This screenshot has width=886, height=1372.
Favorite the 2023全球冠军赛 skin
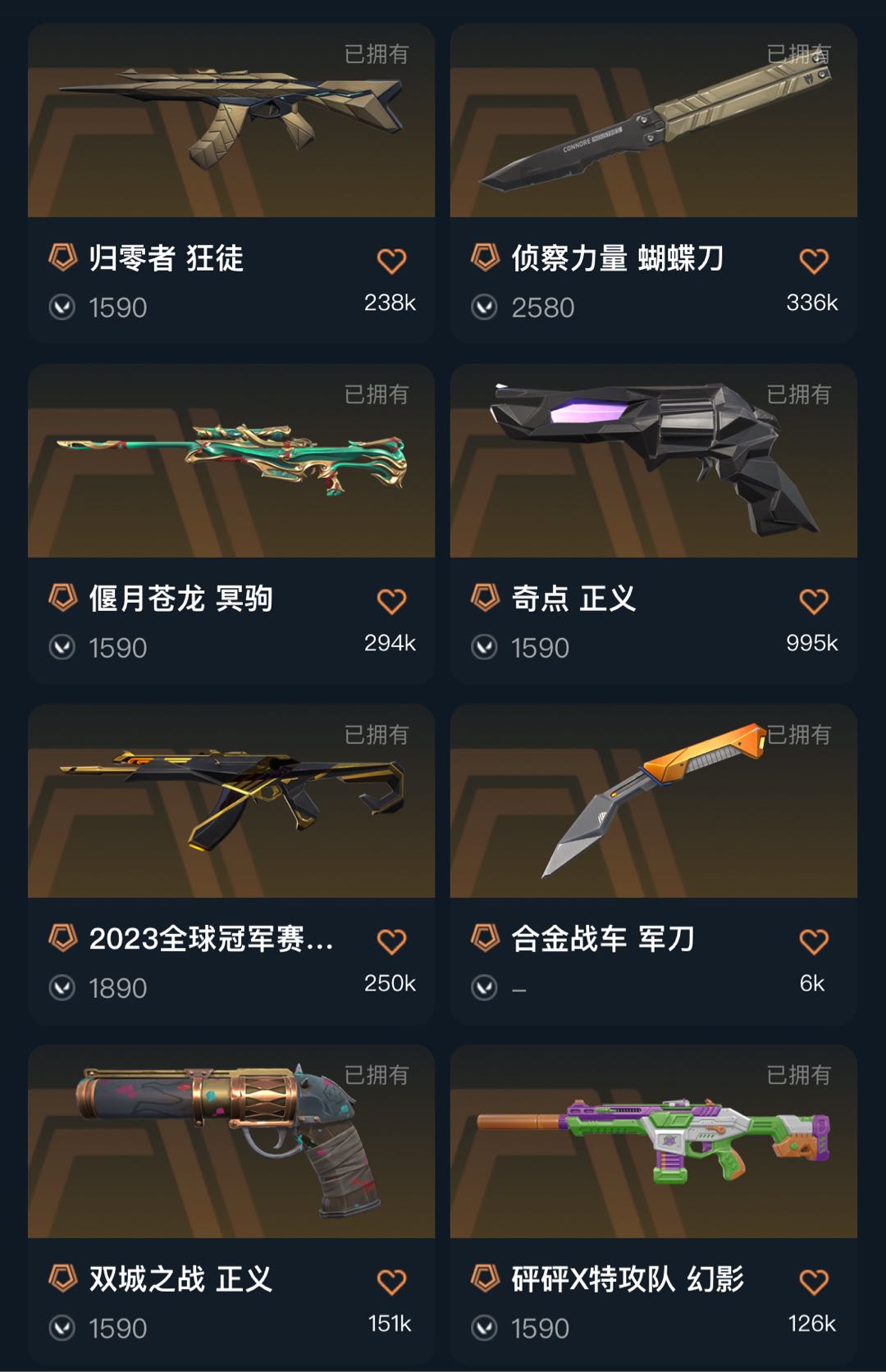391,942
